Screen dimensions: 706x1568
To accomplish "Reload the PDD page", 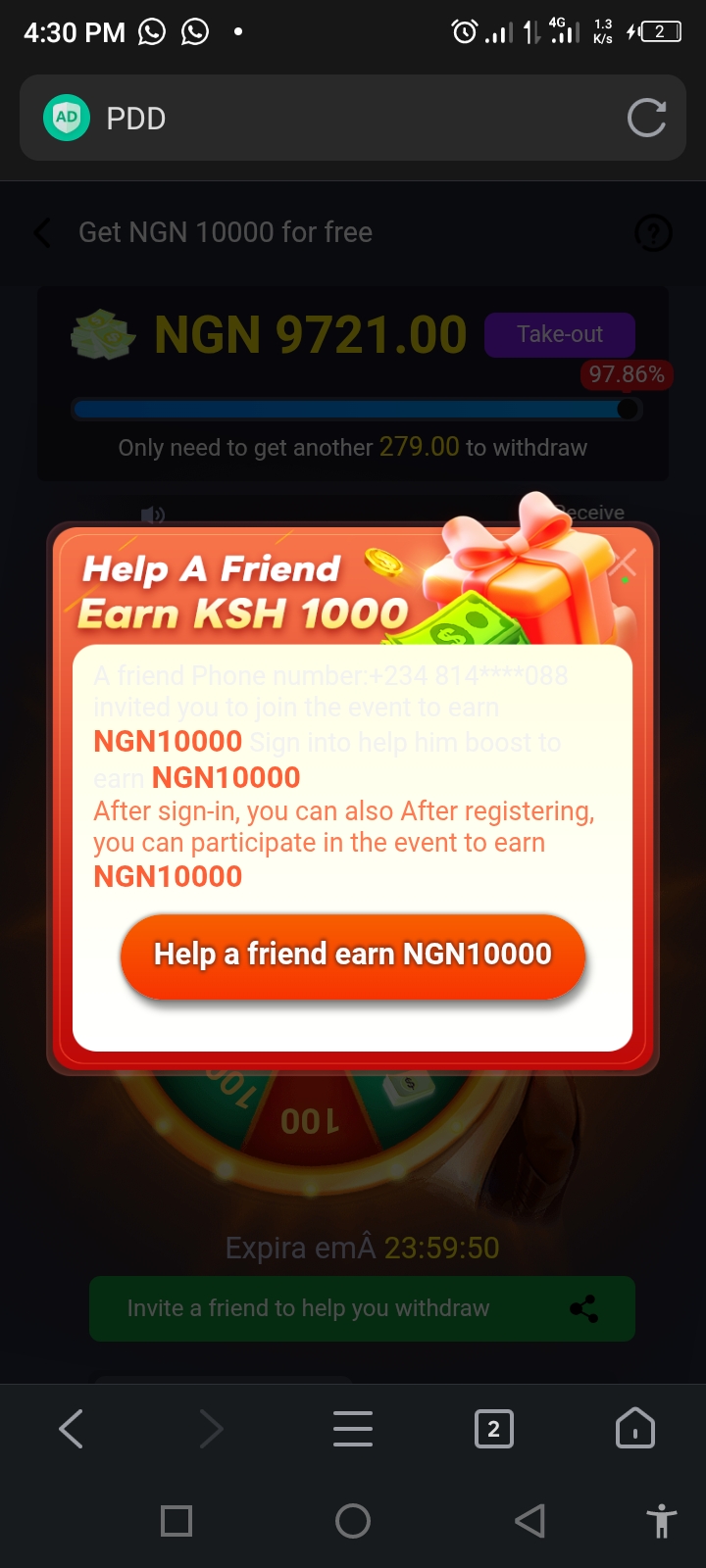I will tap(646, 119).
